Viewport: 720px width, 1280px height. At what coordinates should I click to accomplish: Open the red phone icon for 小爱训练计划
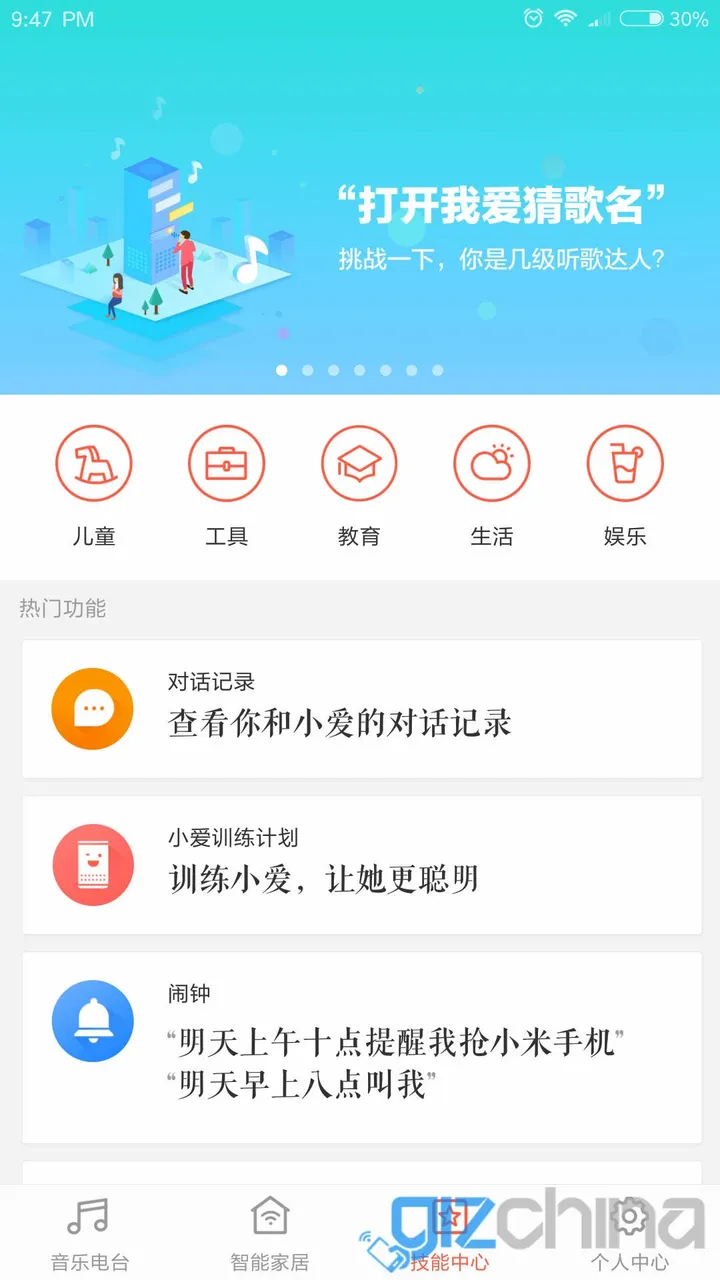click(92, 866)
